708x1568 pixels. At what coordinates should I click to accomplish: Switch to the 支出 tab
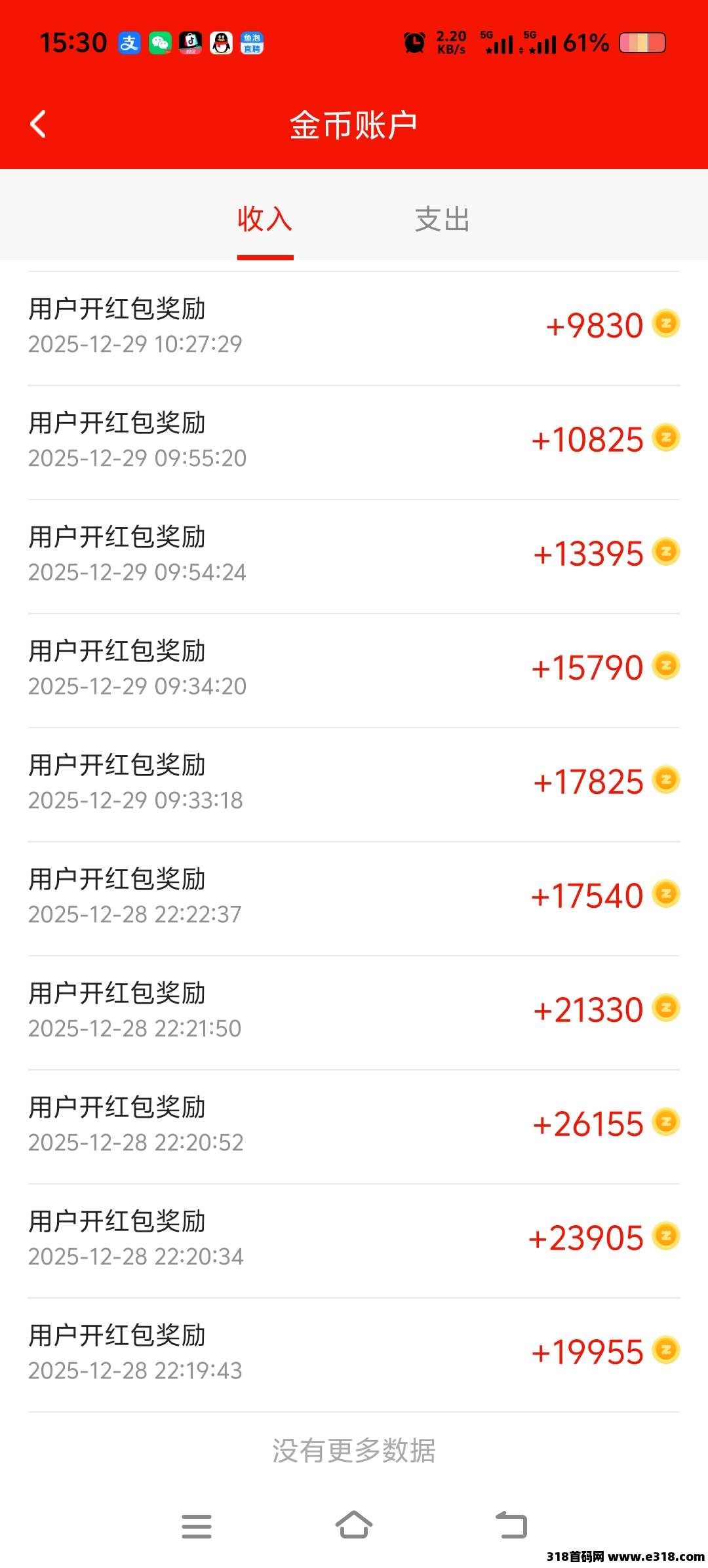point(442,220)
